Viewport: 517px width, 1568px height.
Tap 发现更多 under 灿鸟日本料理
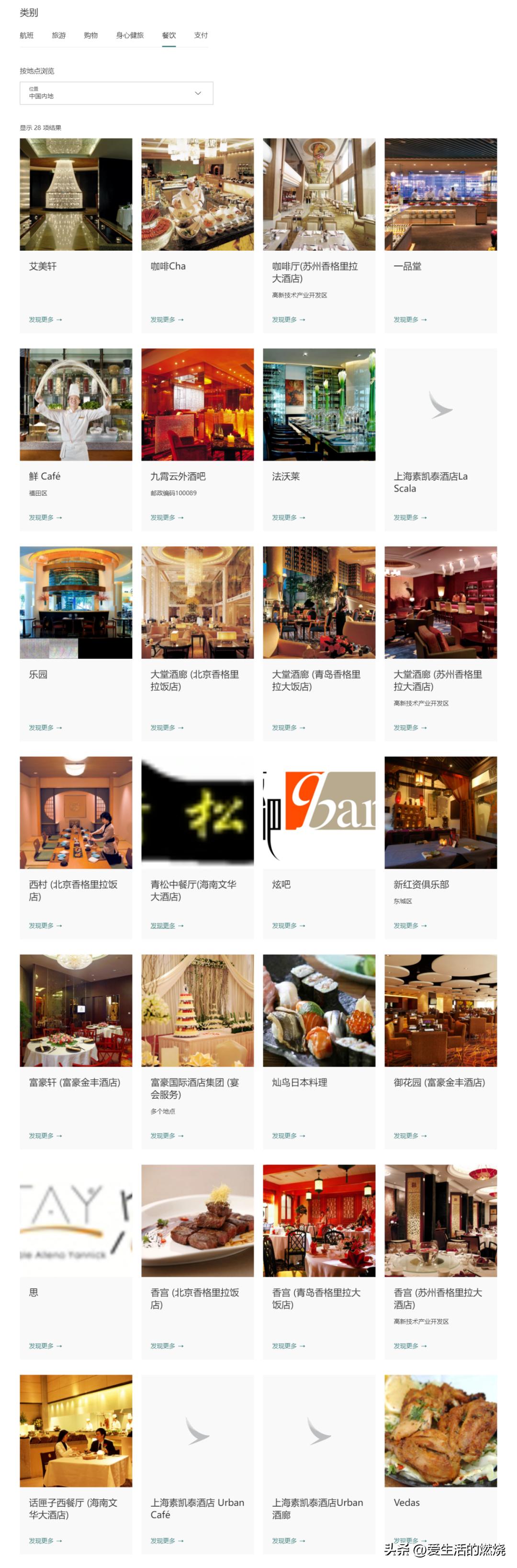pos(288,1135)
